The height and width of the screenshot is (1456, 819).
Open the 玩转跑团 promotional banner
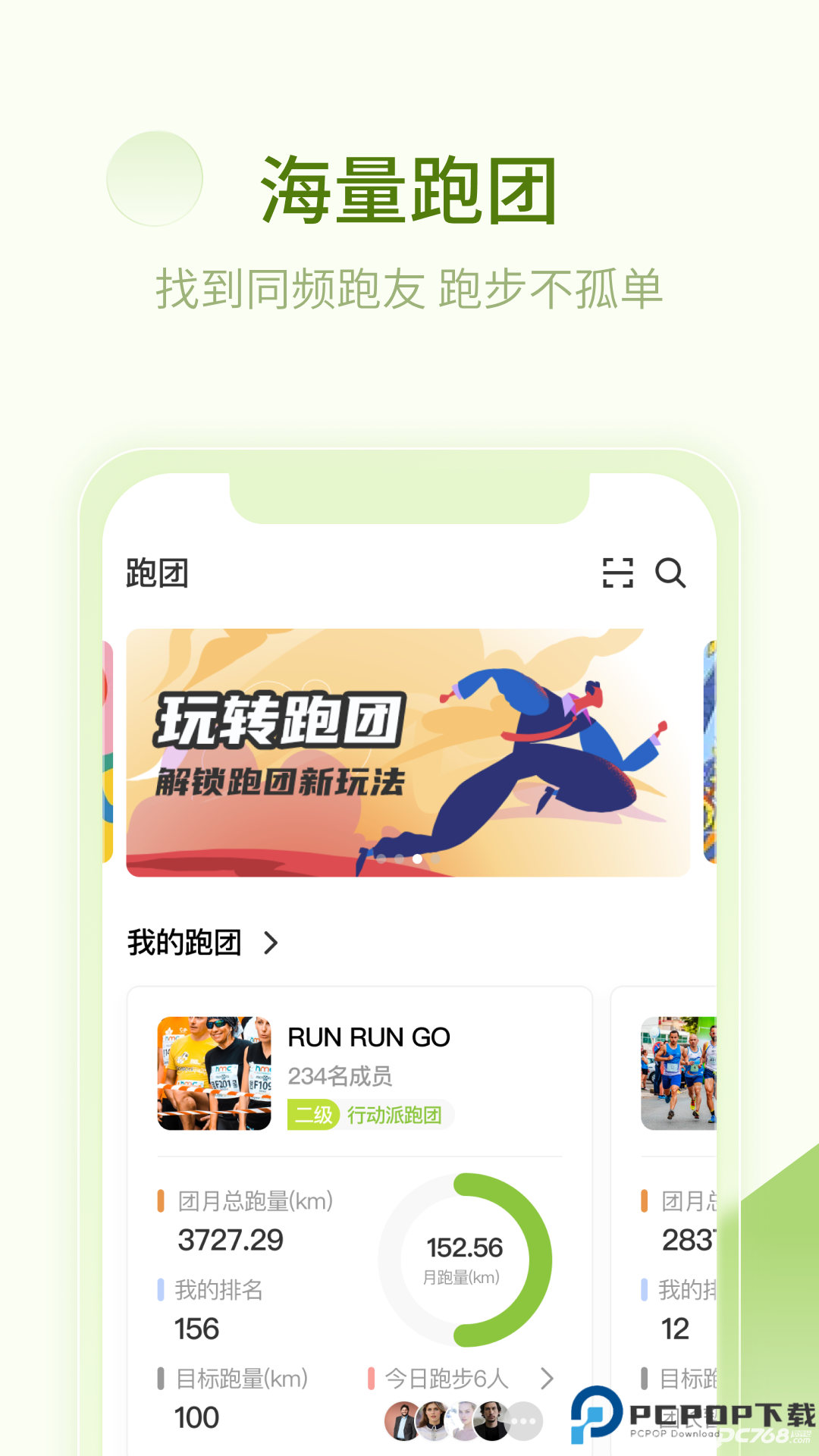(x=409, y=751)
